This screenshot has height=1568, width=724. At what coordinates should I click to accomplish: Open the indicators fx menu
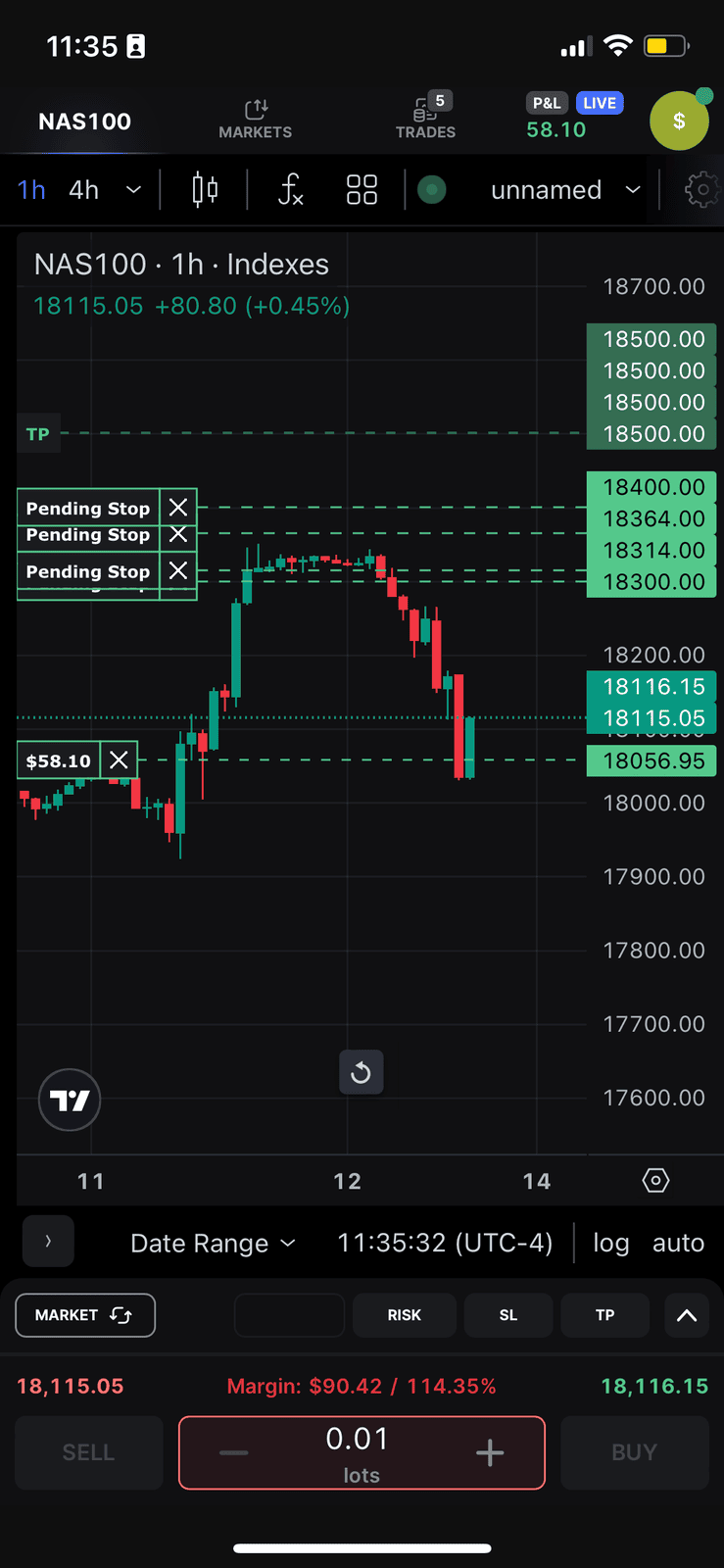point(290,189)
